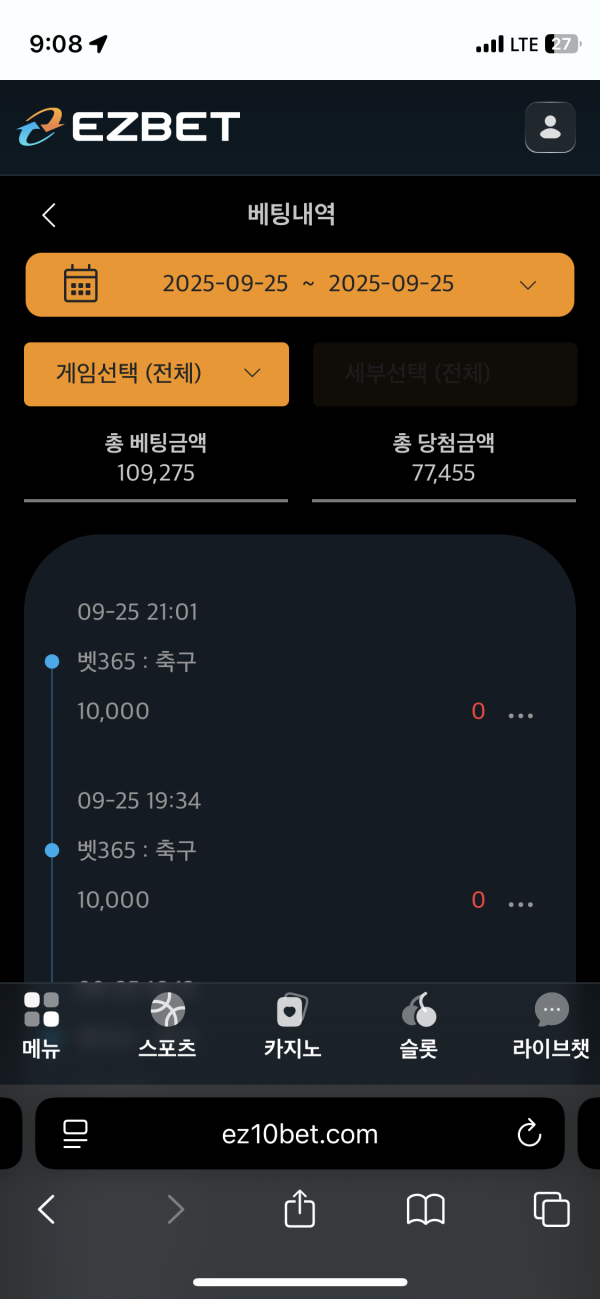Switch to the 슬롯 tab

click(x=418, y=1025)
